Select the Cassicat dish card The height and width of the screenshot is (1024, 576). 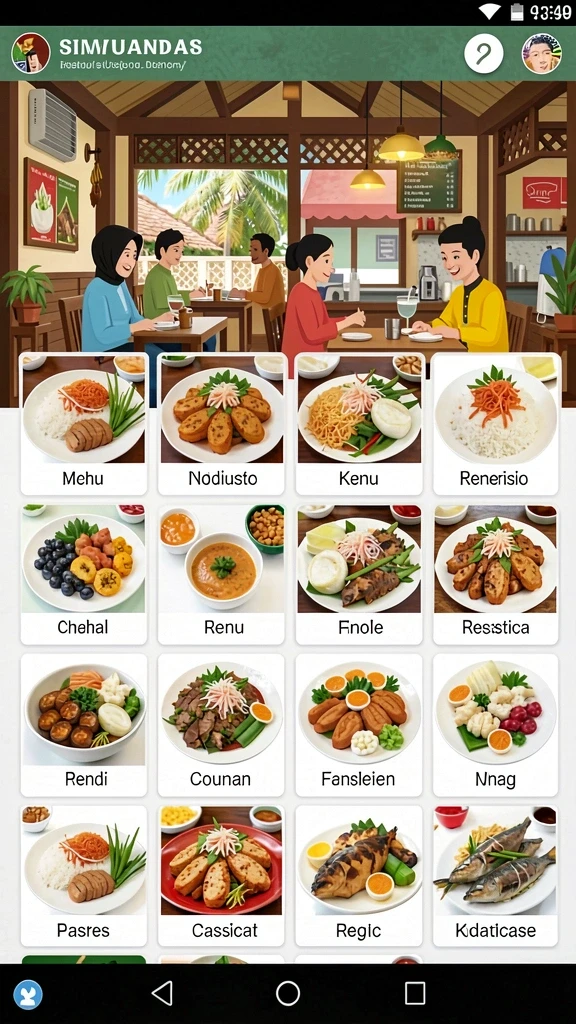tap(221, 876)
